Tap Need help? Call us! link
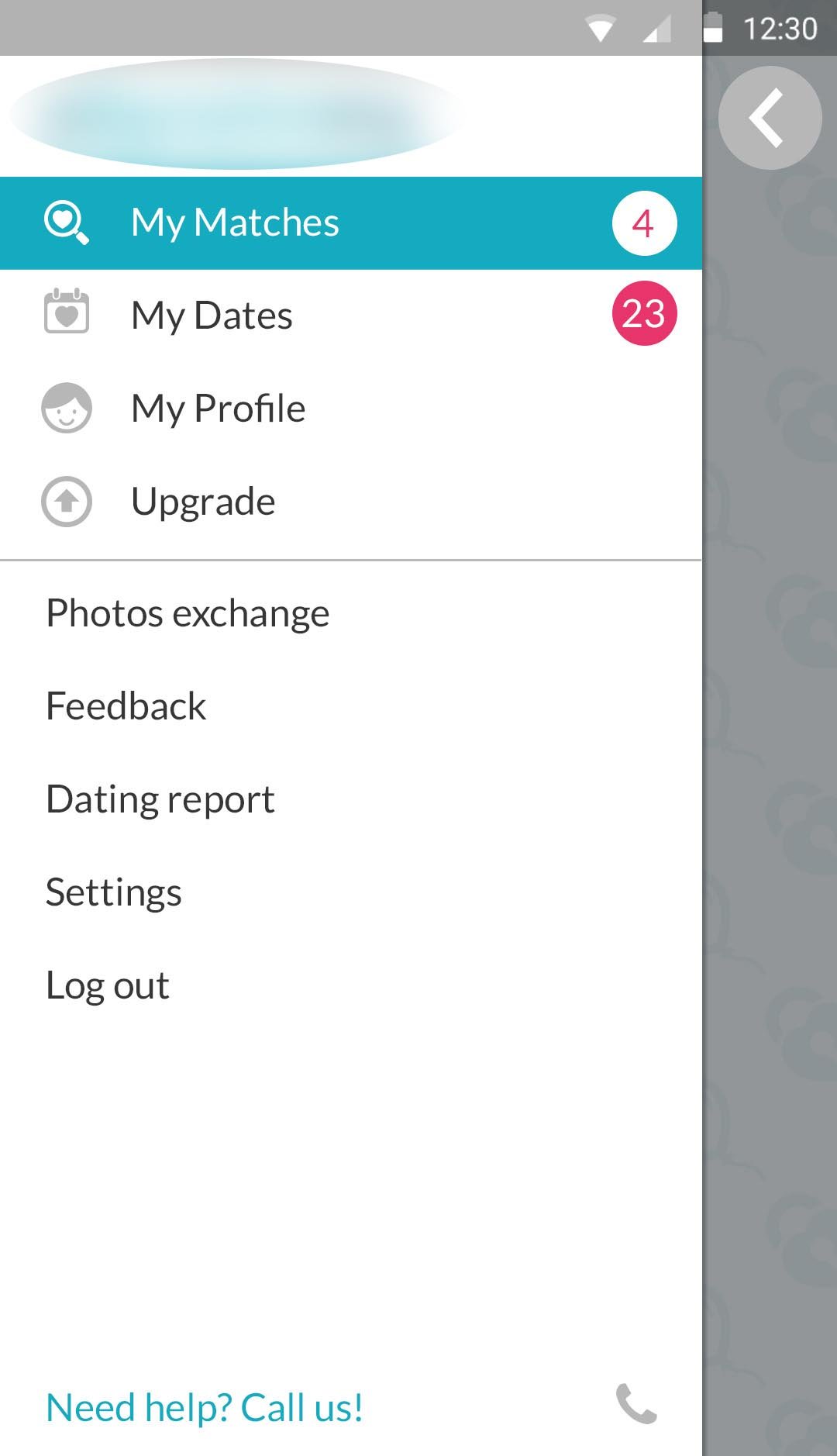This screenshot has height=1456, width=837. (x=205, y=1407)
